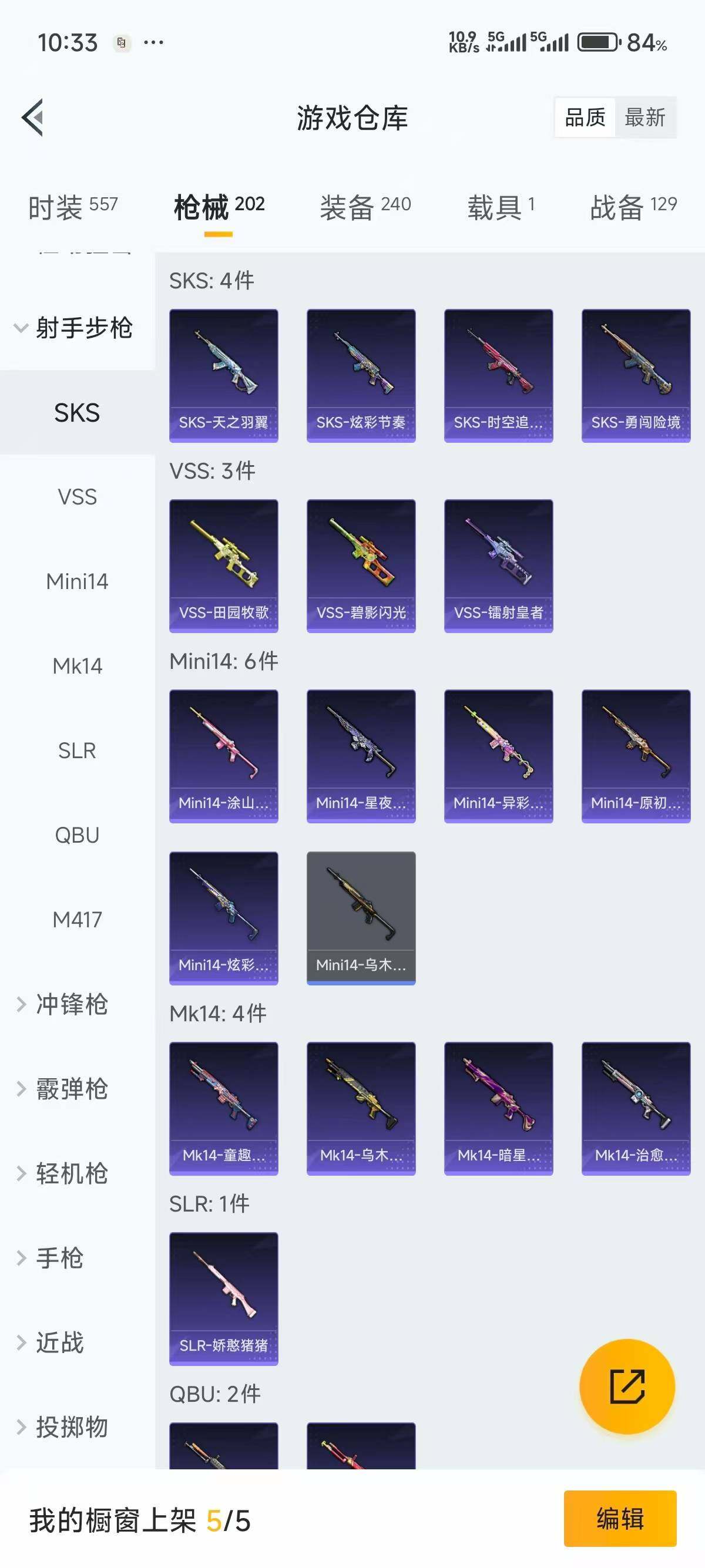
Task: Tap the orange share floating button
Action: 627,1386
